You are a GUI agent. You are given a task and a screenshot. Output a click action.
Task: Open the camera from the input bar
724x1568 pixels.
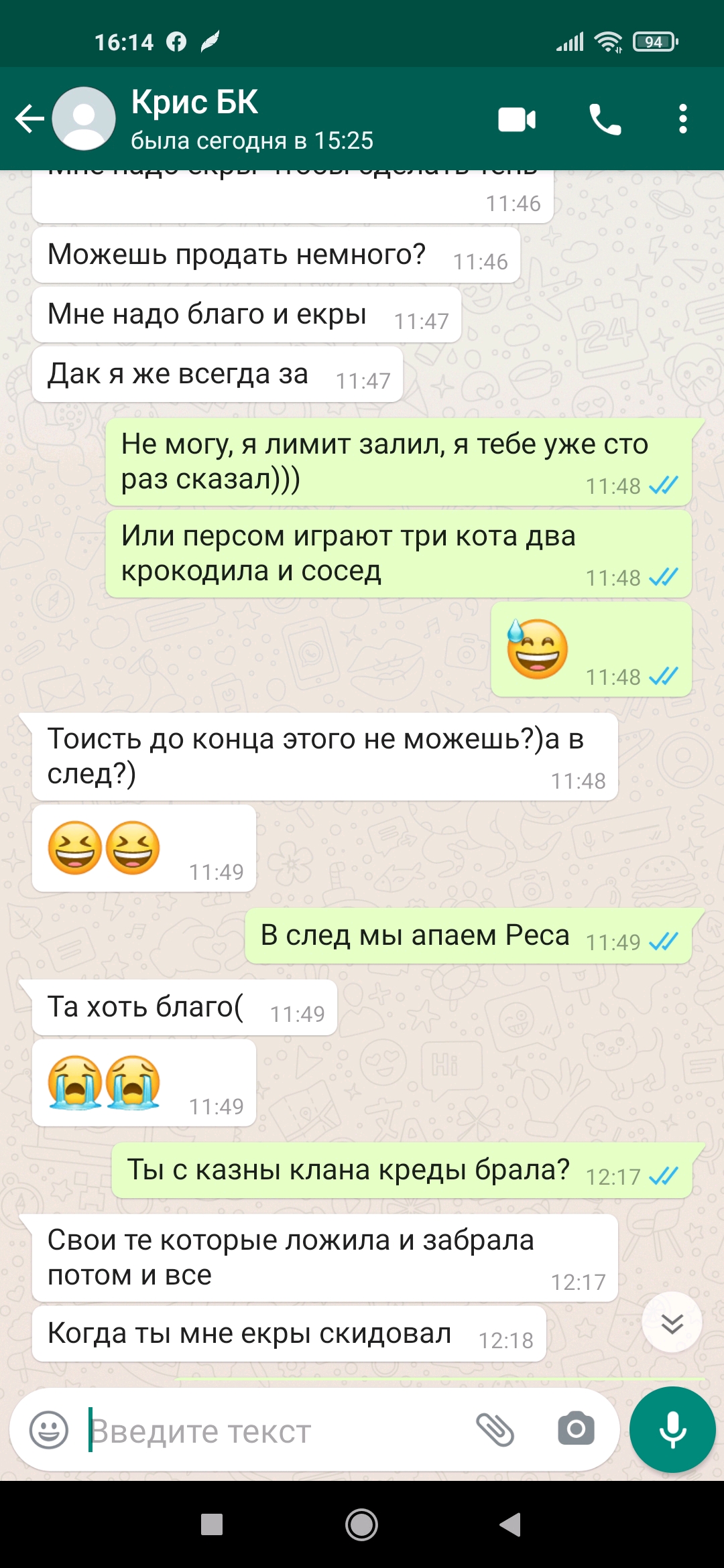577,1429
